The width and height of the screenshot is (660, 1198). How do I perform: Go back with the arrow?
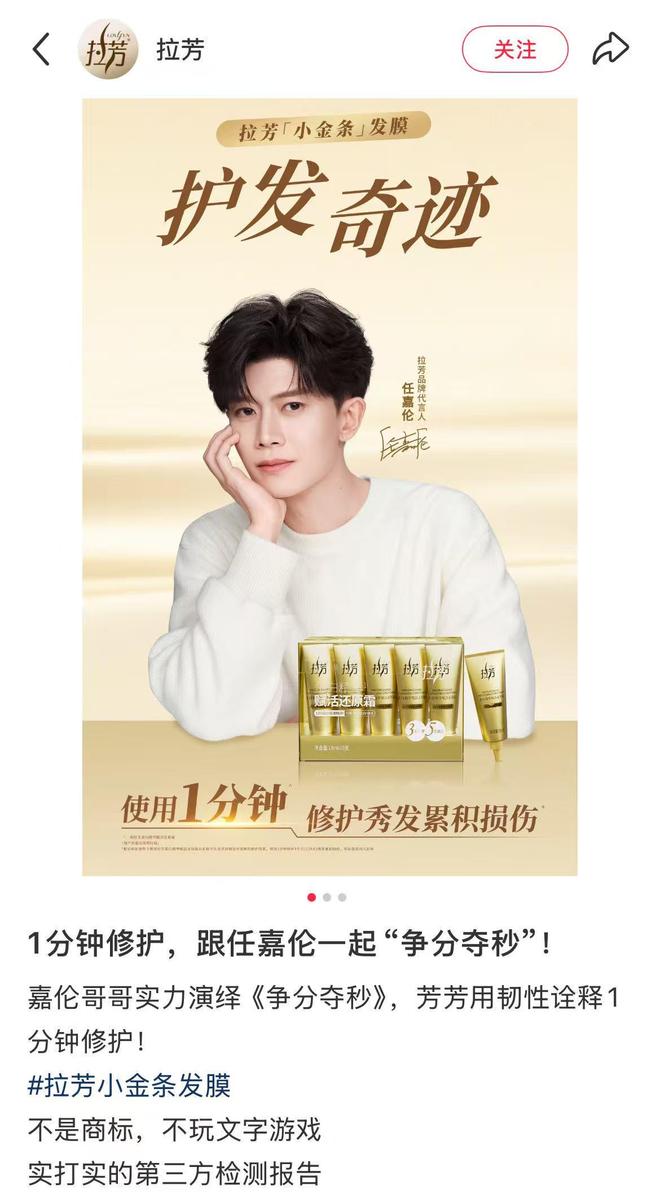coord(41,49)
